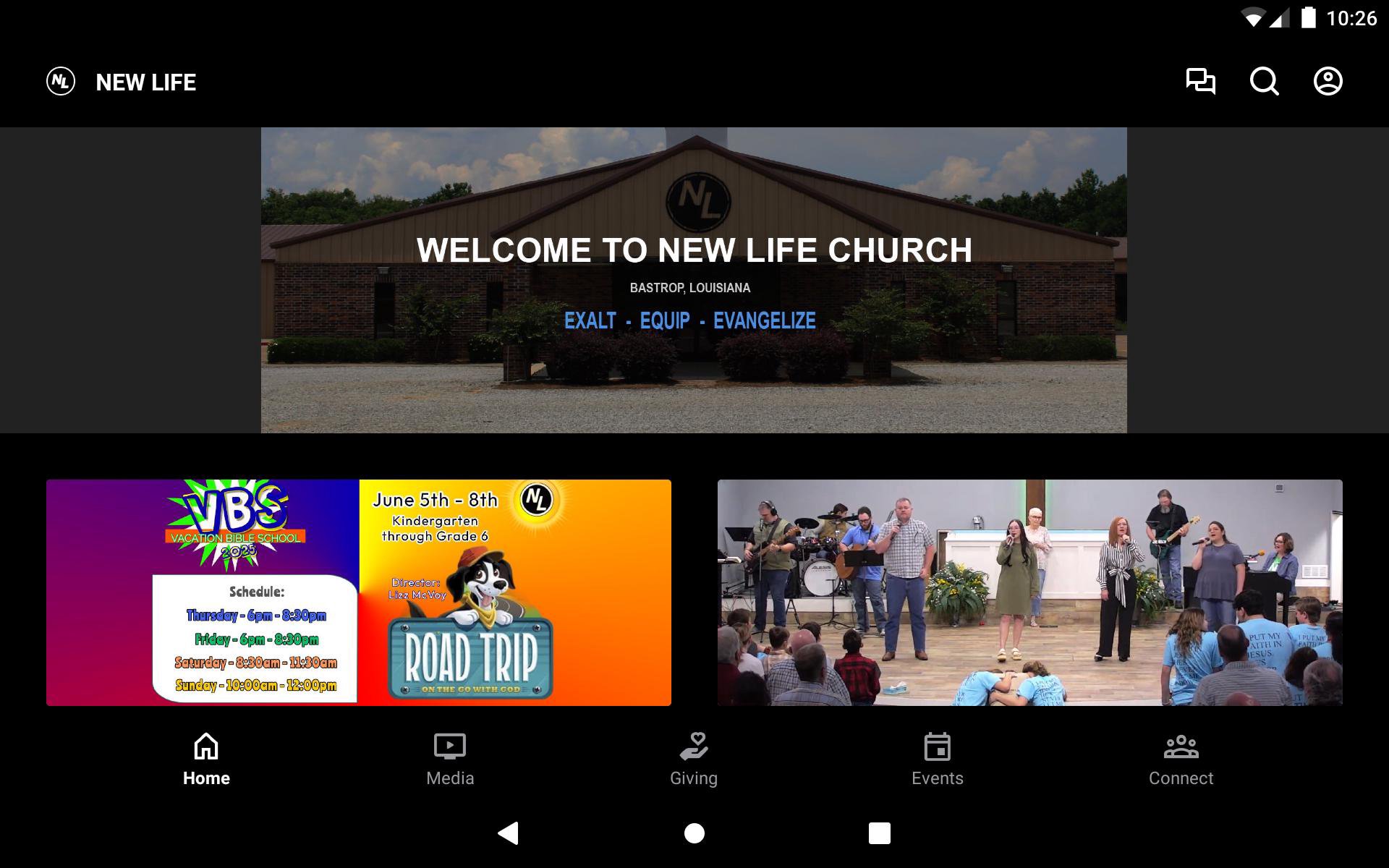Open the Welcome to New Life Church banner

coord(694,280)
